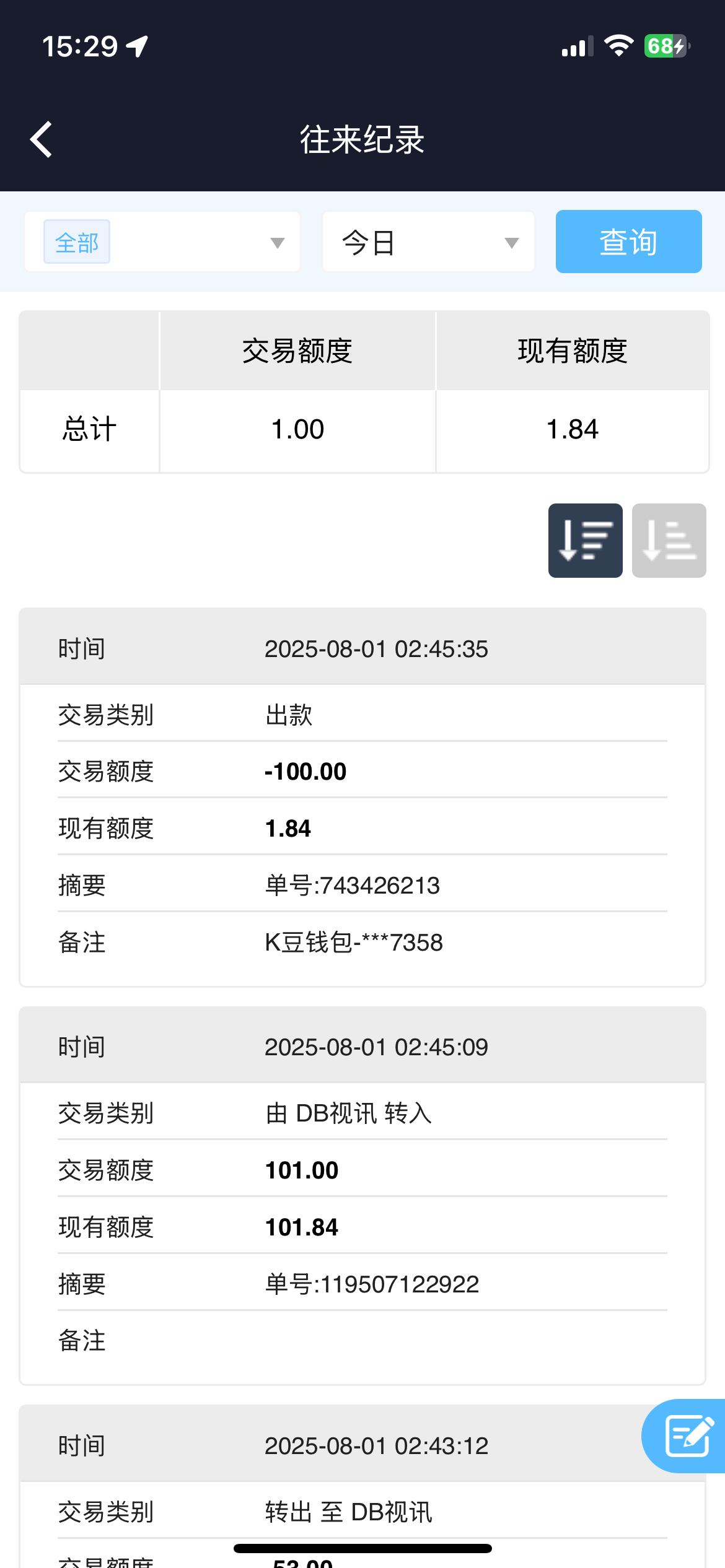This screenshot has height=1568, width=725.
Task: Sort records in descending order
Action: tap(585, 541)
